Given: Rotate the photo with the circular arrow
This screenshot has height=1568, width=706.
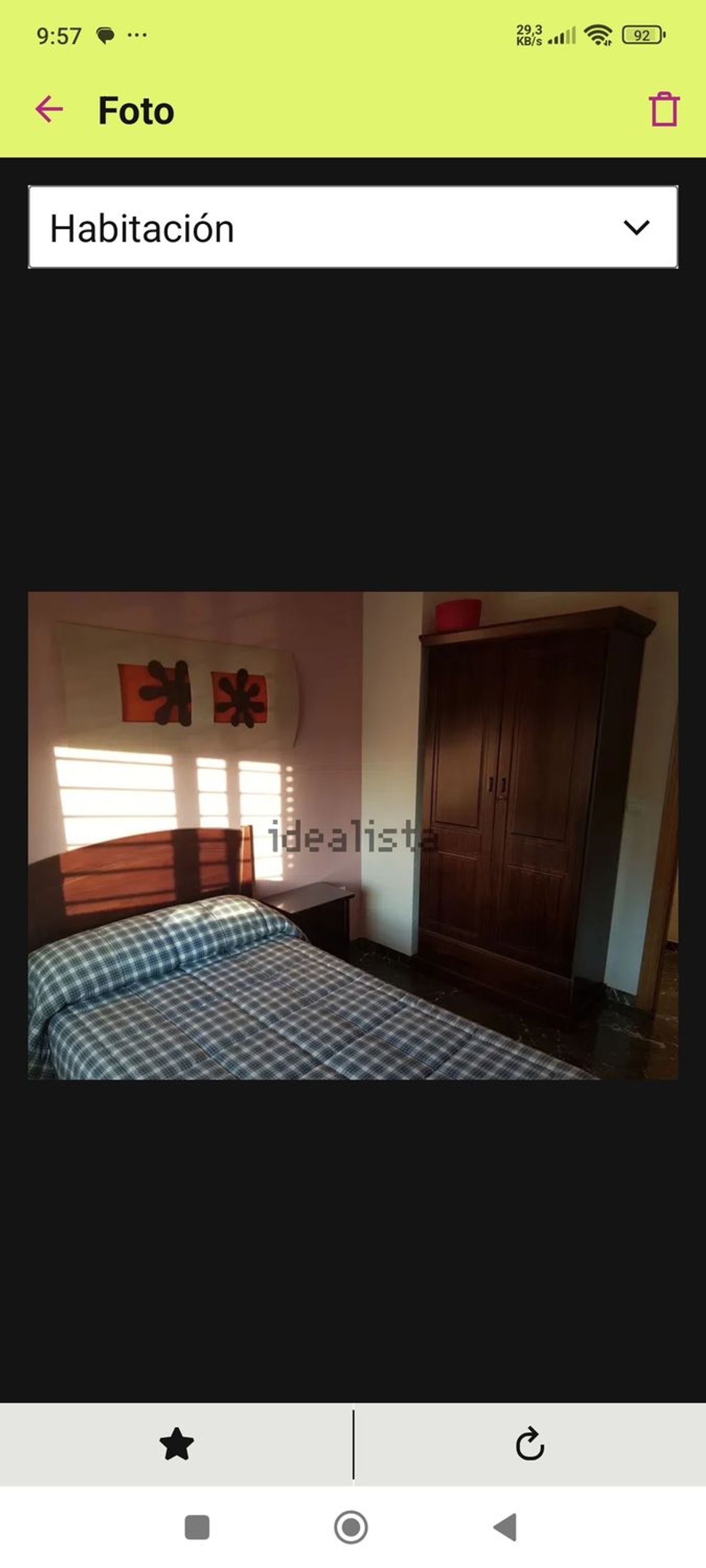Looking at the screenshot, I should coord(529,1444).
